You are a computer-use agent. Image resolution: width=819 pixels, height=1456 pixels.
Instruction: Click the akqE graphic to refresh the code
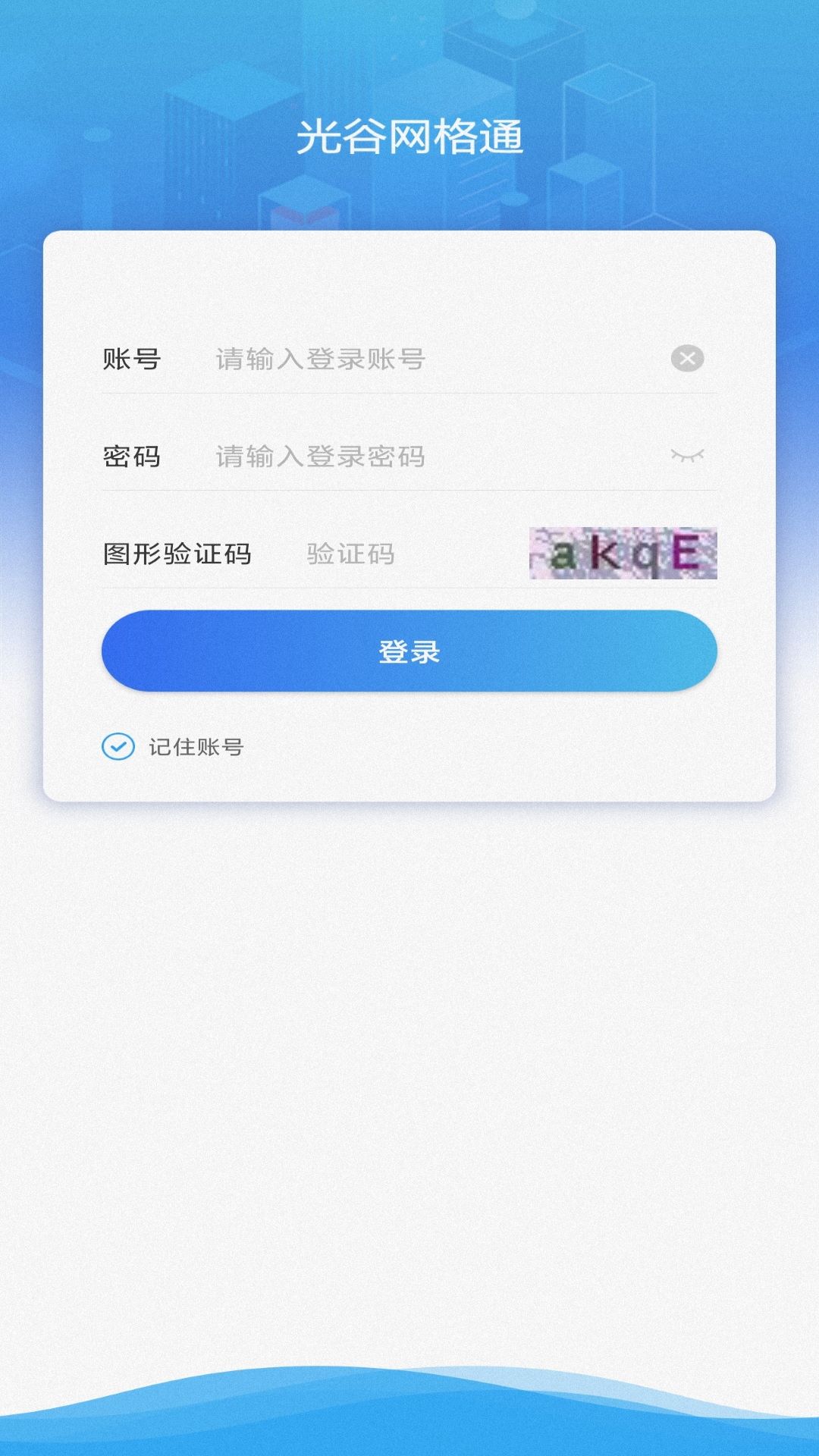(x=622, y=554)
